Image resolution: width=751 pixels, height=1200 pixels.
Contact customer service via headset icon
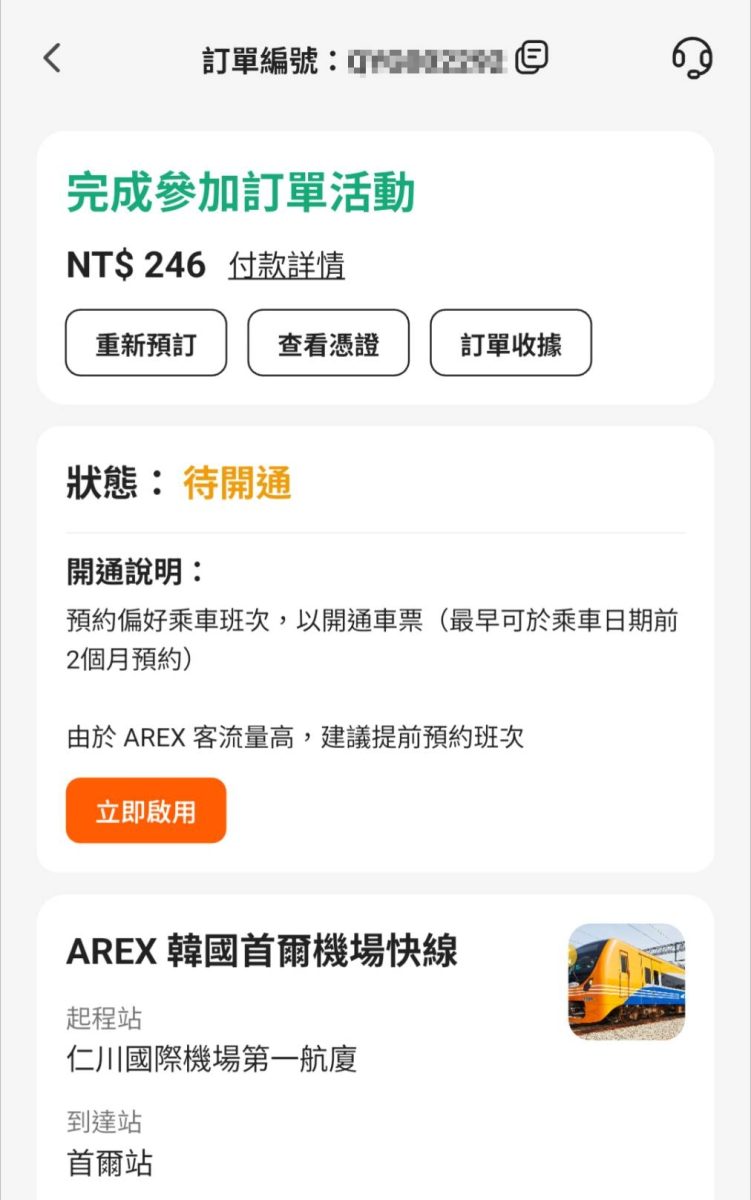pos(691,58)
